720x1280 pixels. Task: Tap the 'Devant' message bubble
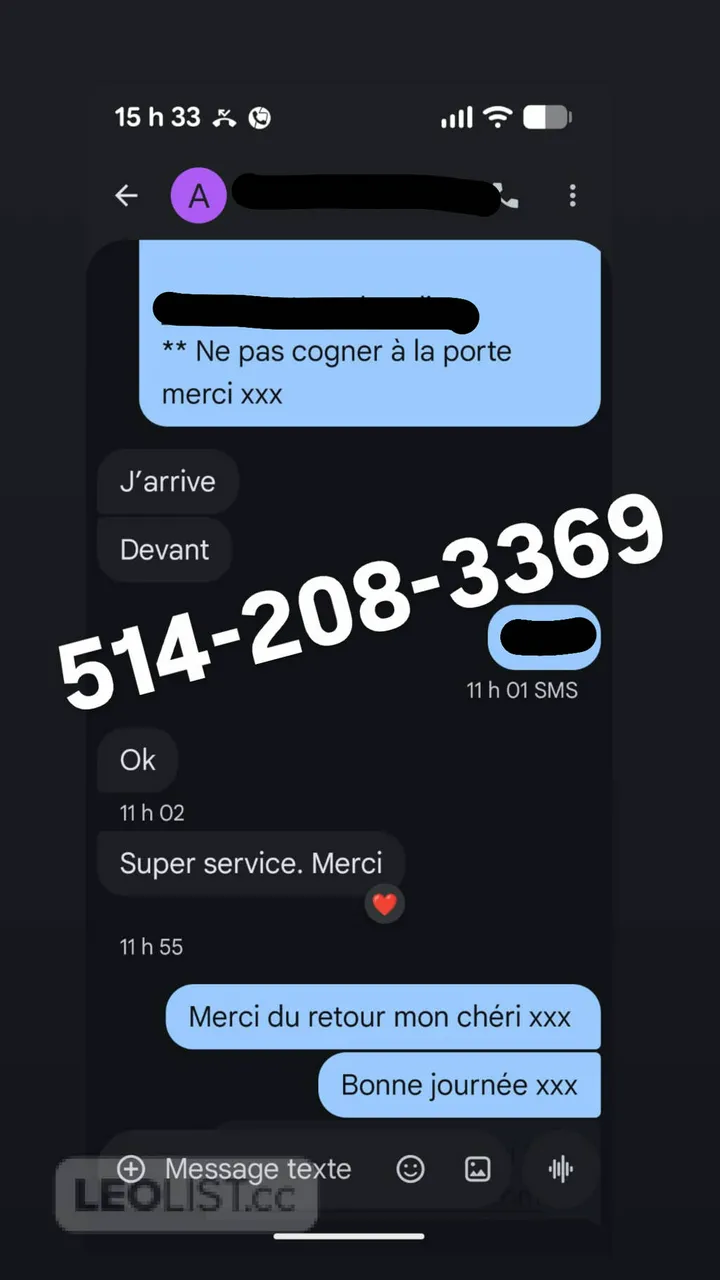click(x=163, y=549)
